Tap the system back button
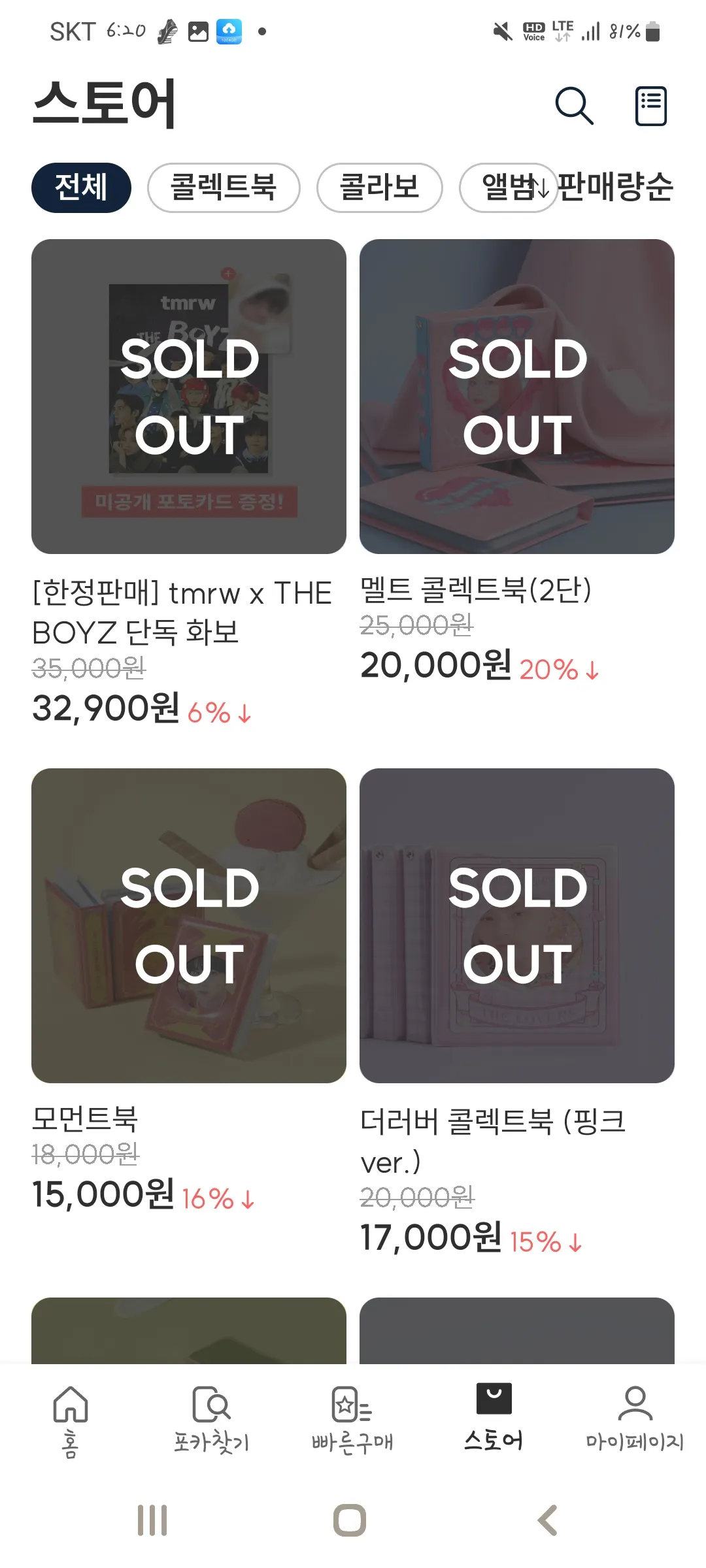 point(548,1520)
